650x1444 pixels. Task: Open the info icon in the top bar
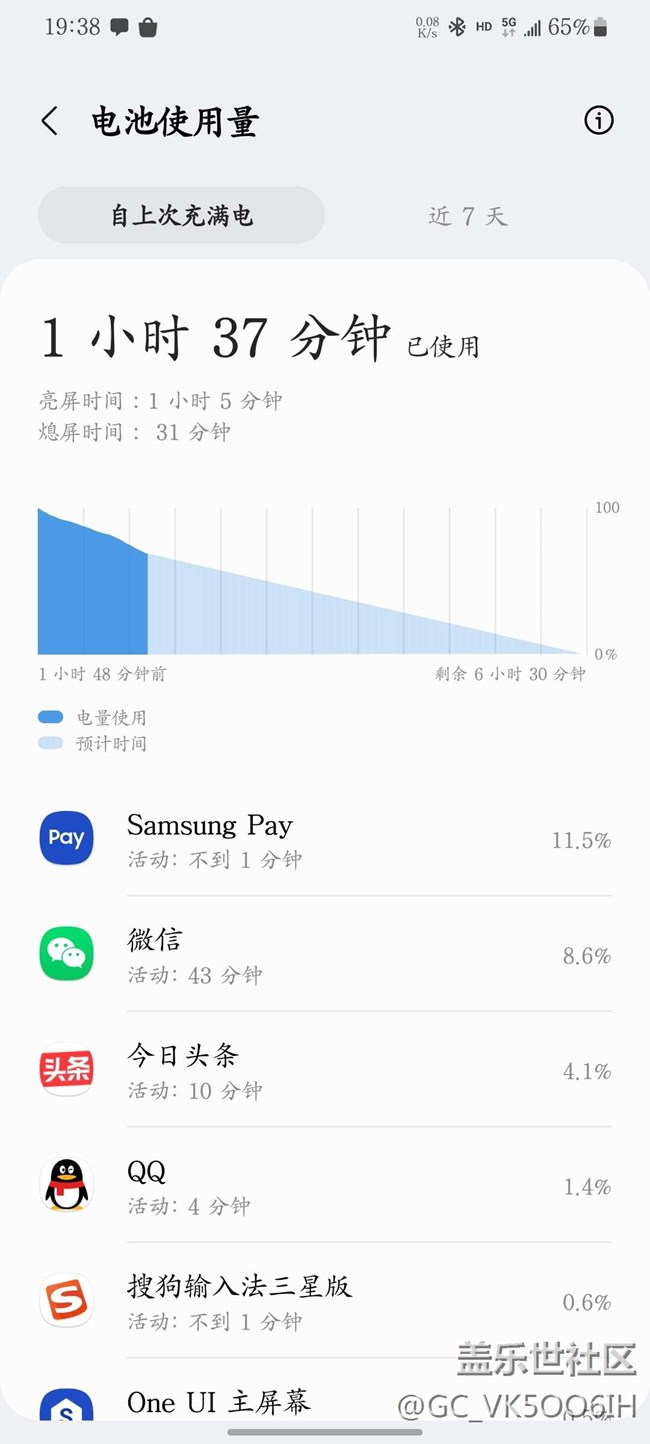tap(598, 121)
